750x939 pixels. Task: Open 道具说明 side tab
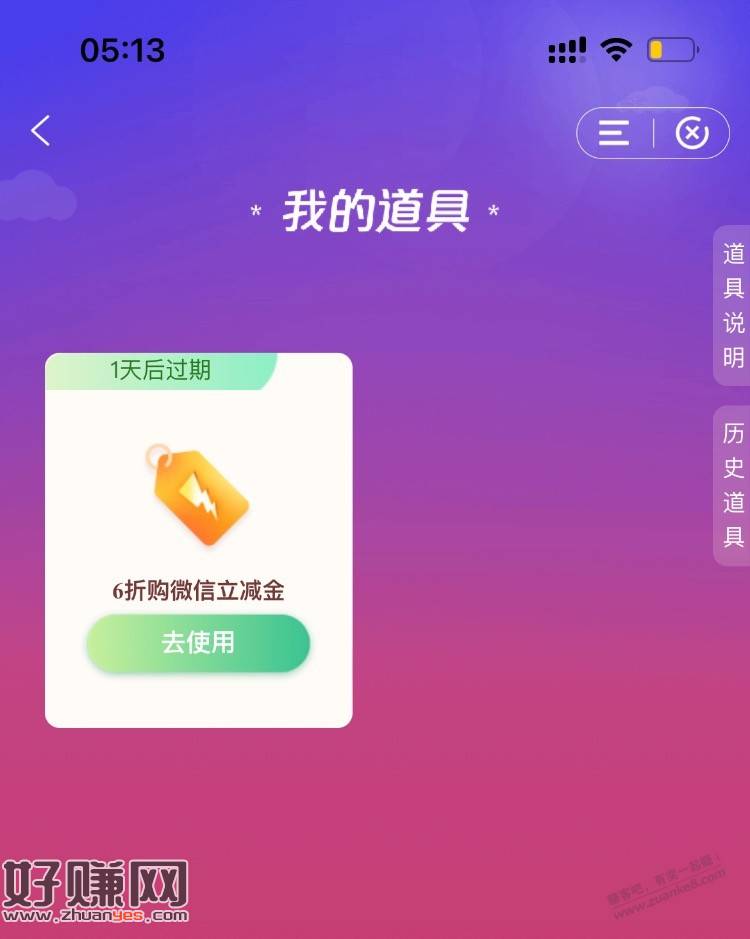click(733, 305)
